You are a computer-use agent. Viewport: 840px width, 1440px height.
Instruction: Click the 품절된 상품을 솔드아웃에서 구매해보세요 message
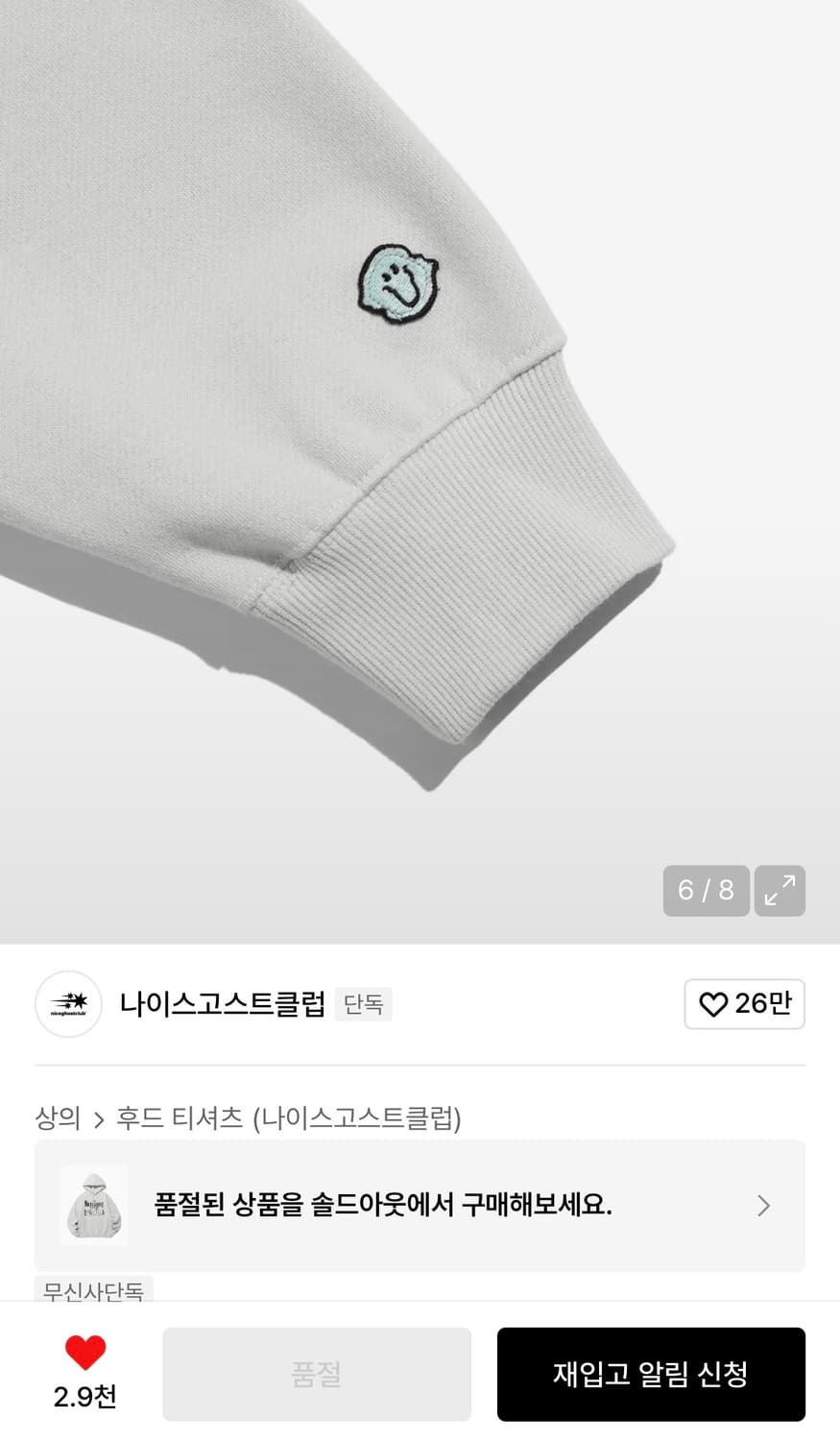click(x=384, y=1206)
